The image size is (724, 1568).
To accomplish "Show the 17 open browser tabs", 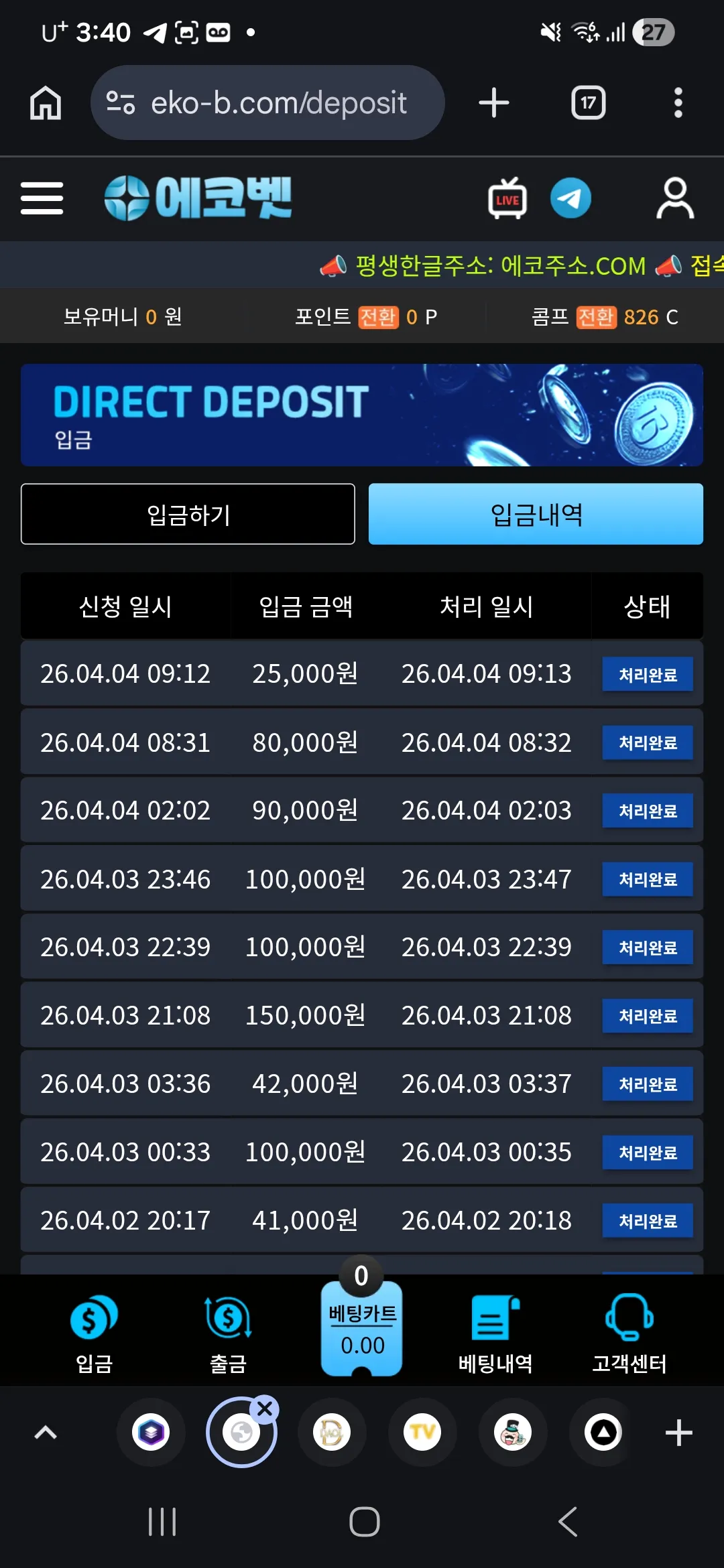I will (588, 103).
